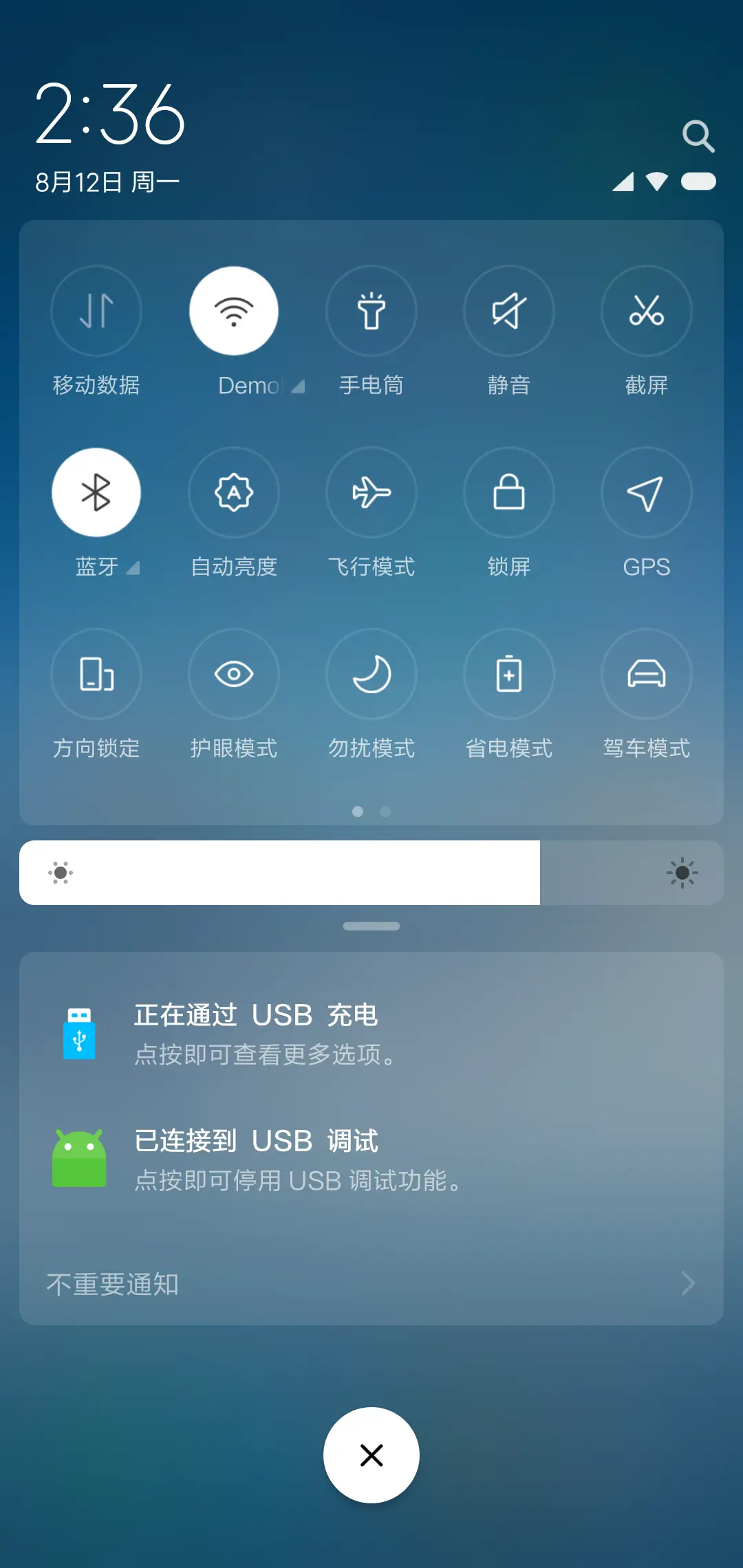Enable silent mode (静音)
The image size is (743, 1568).
pos(509,311)
